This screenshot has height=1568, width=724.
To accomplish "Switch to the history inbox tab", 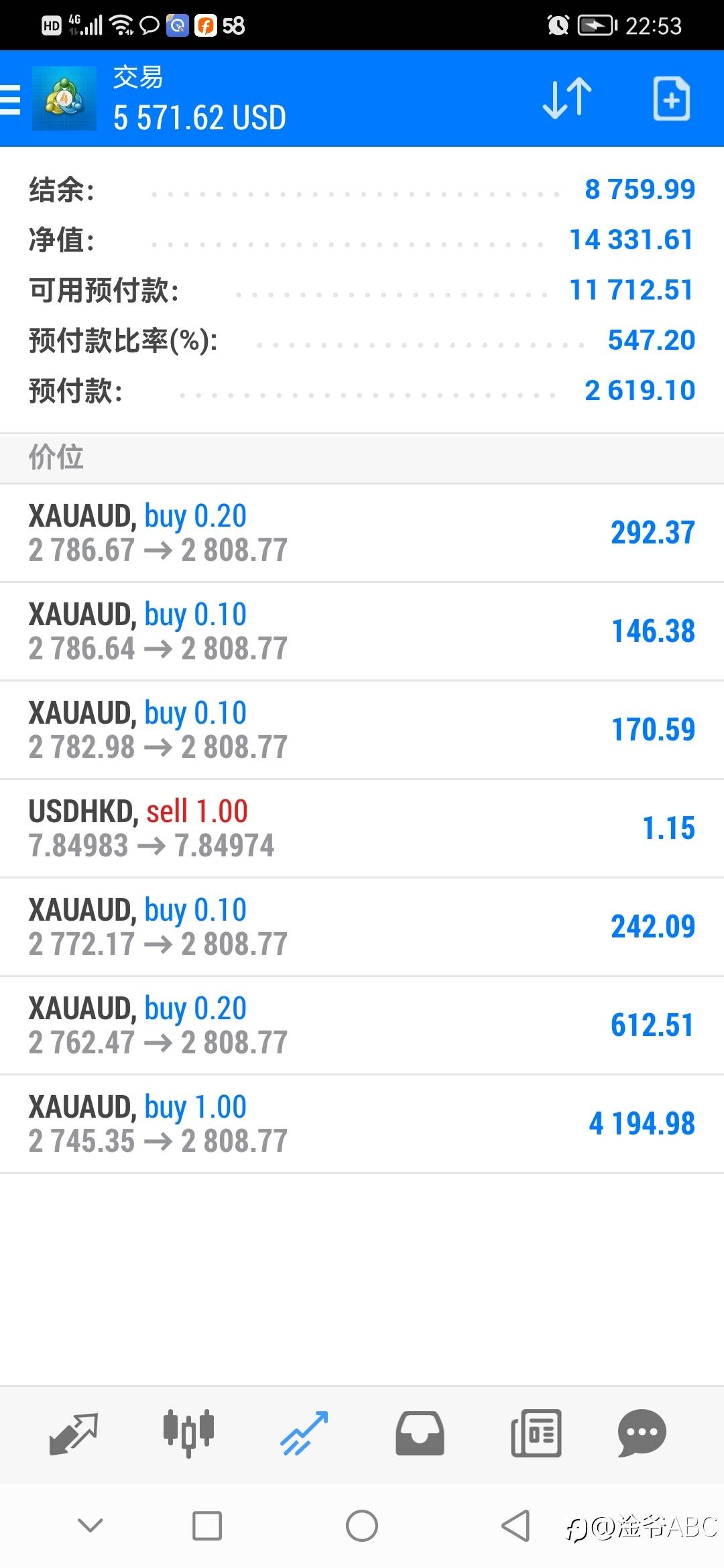I will (x=420, y=1434).
